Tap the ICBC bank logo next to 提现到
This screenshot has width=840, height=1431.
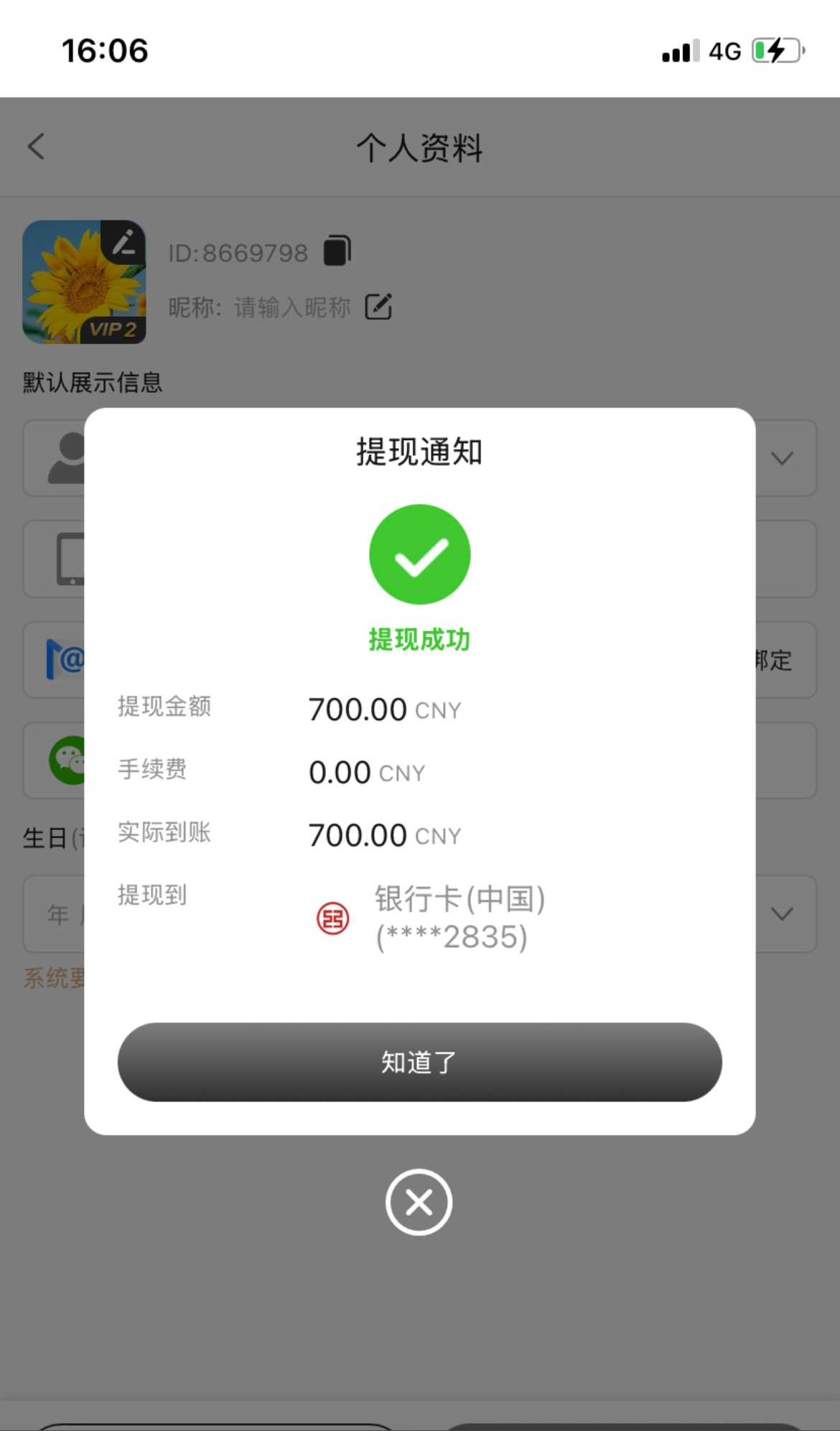(332, 918)
